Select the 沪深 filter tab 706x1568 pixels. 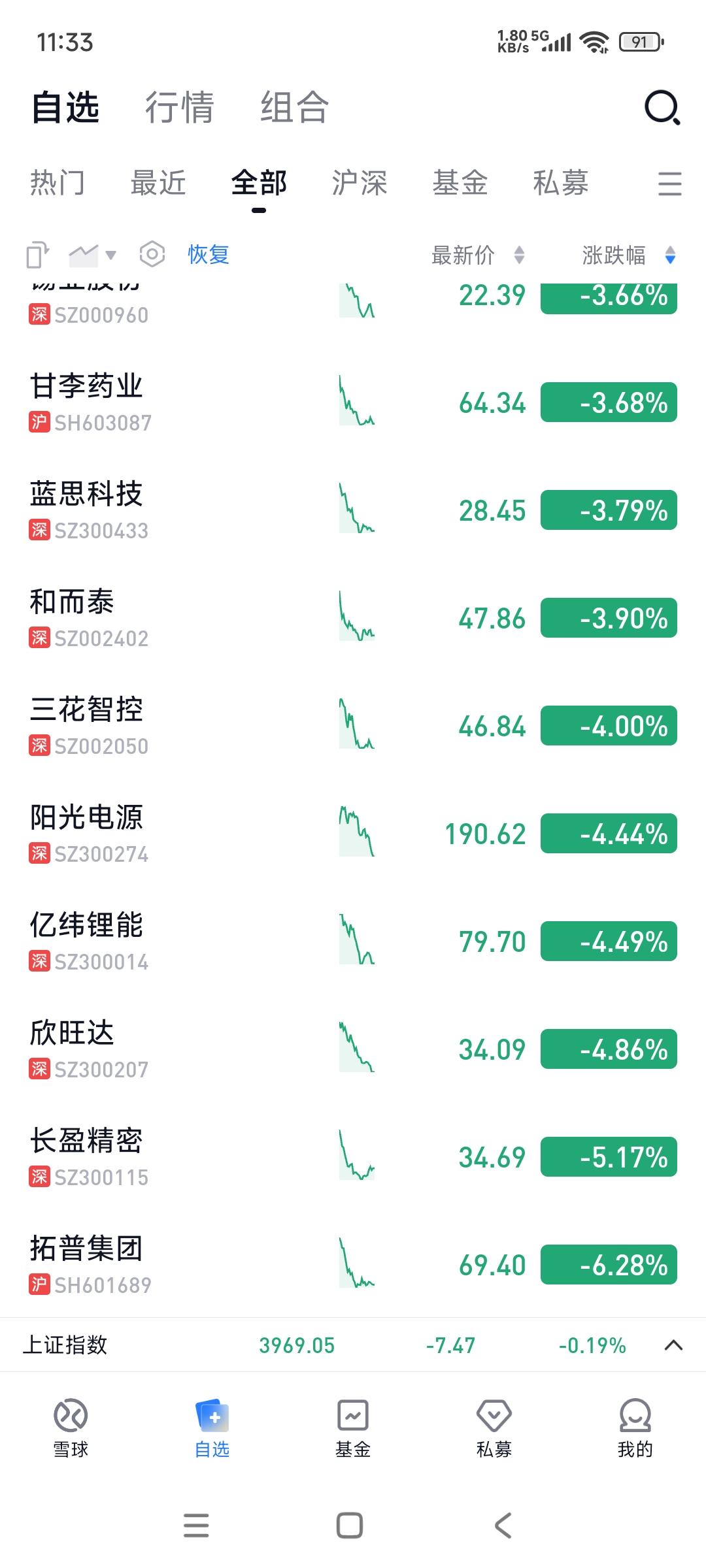360,183
